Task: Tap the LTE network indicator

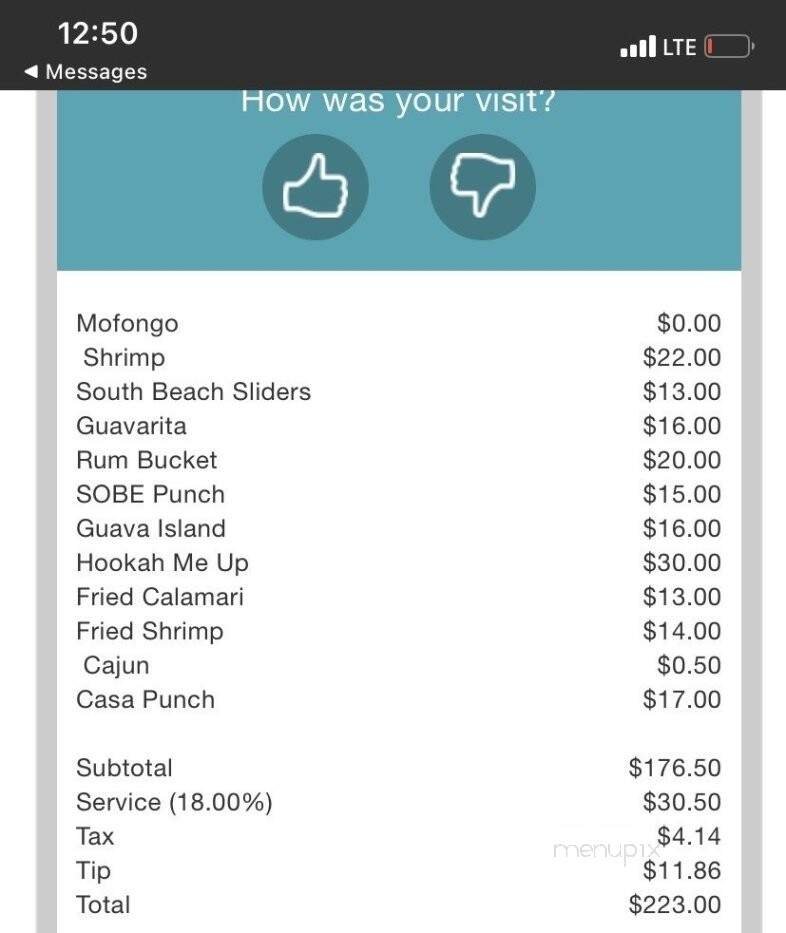Action: click(x=680, y=46)
